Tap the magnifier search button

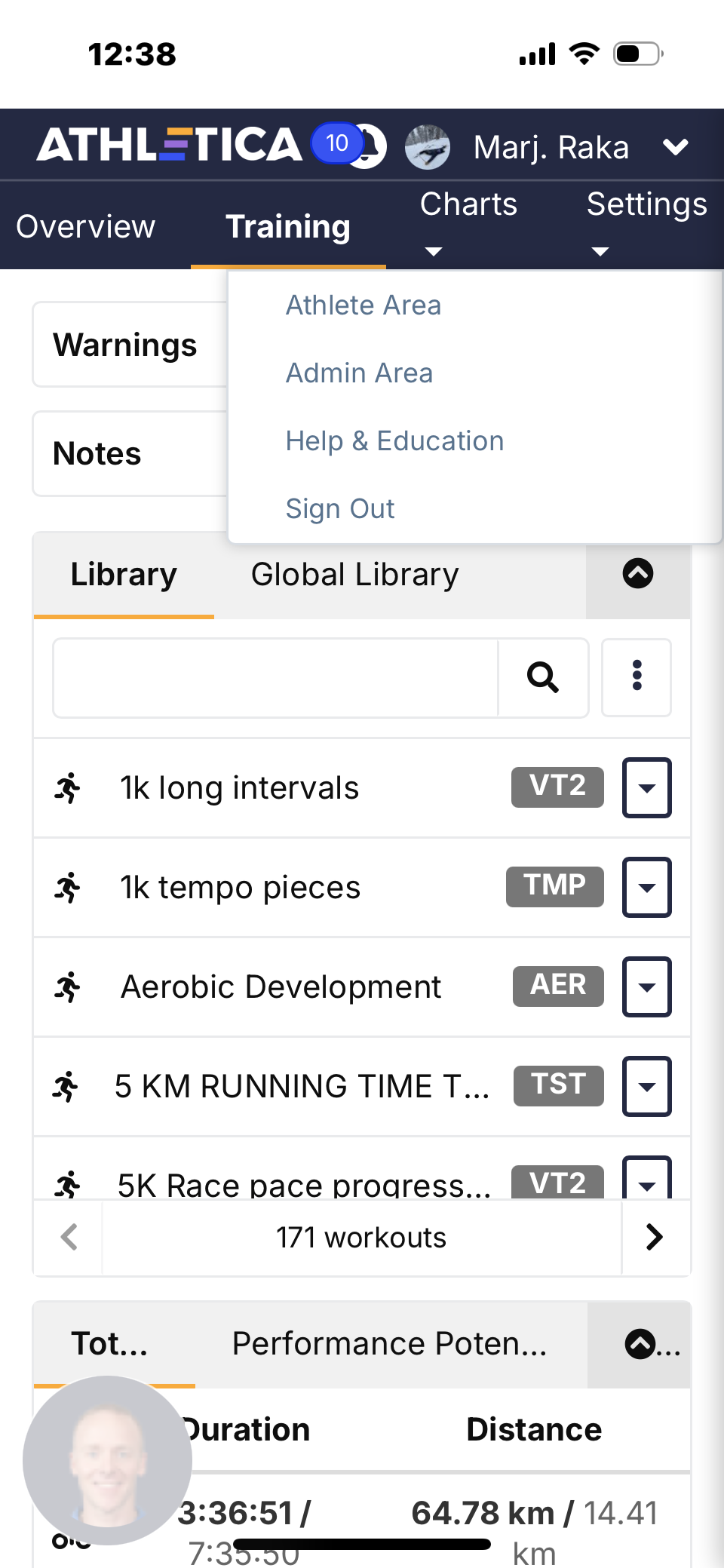tap(543, 677)
